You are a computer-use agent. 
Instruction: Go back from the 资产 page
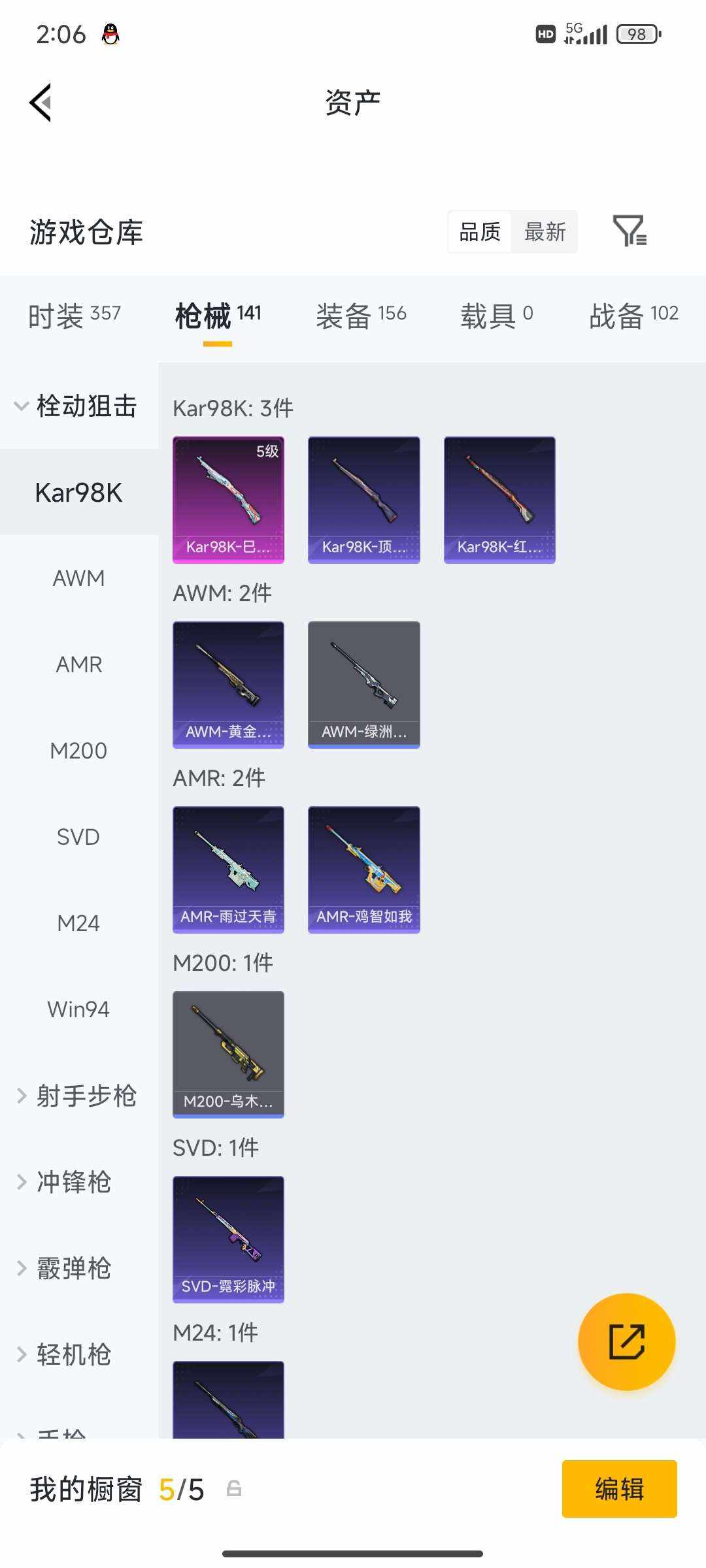[41, 103]
